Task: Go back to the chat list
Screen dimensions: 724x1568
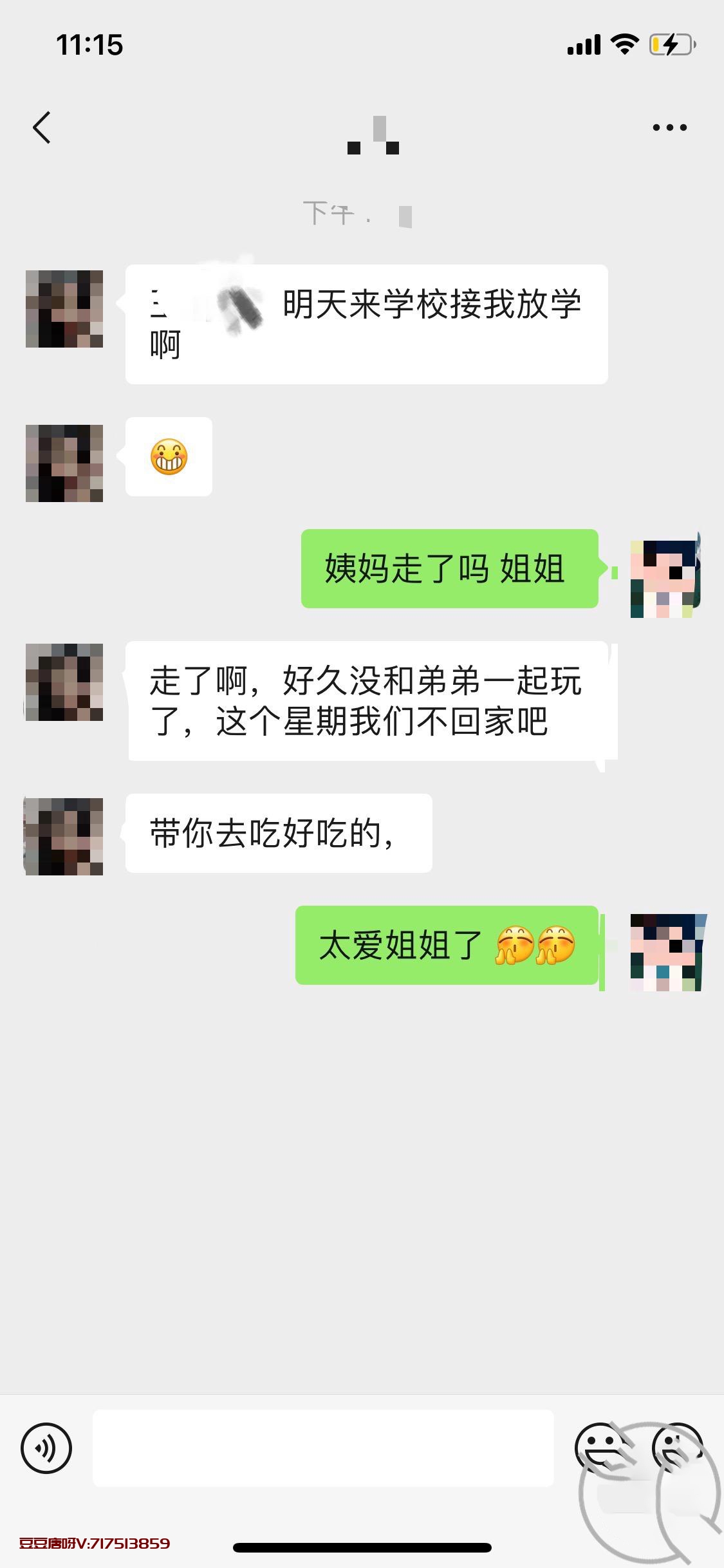Action: pos(42,127)
